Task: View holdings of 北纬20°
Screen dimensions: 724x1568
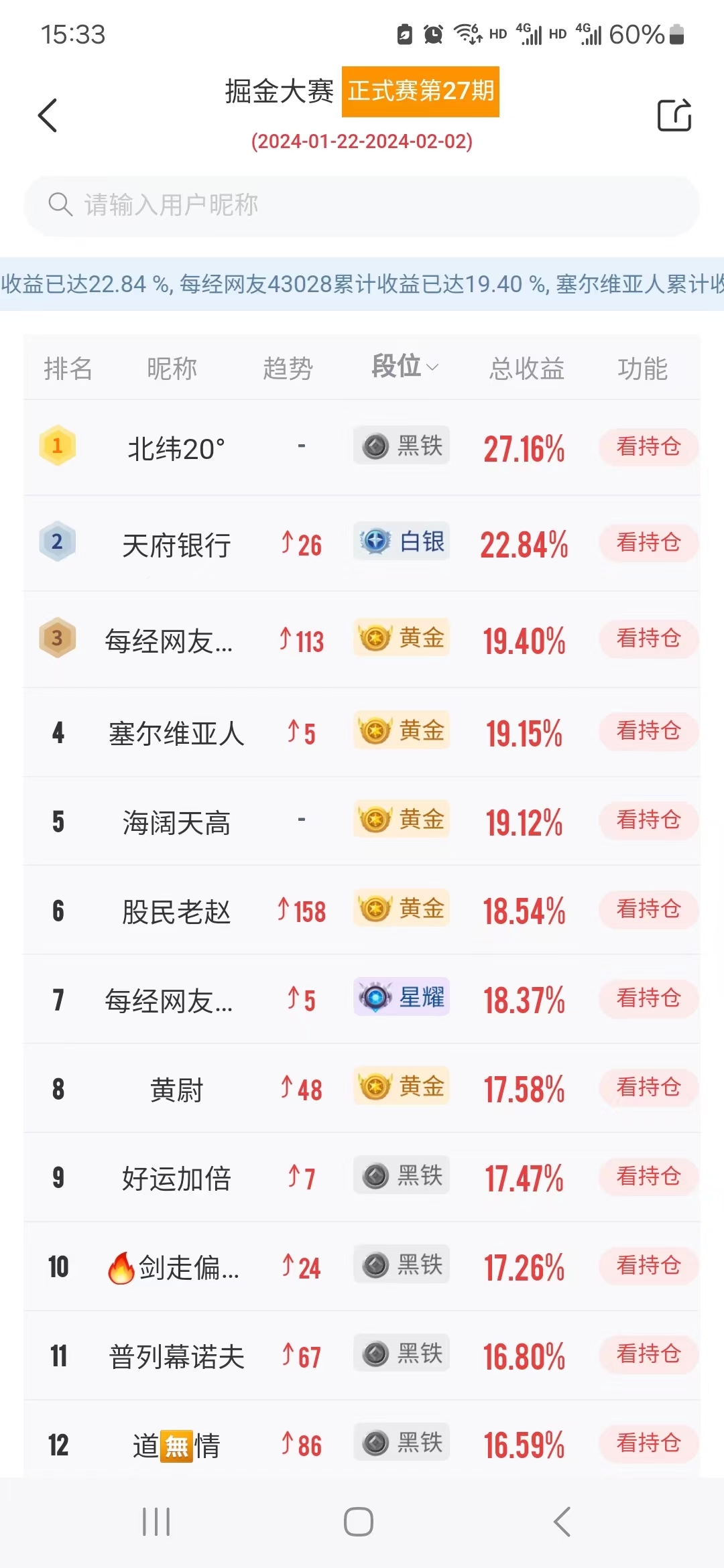Action: 648,447
